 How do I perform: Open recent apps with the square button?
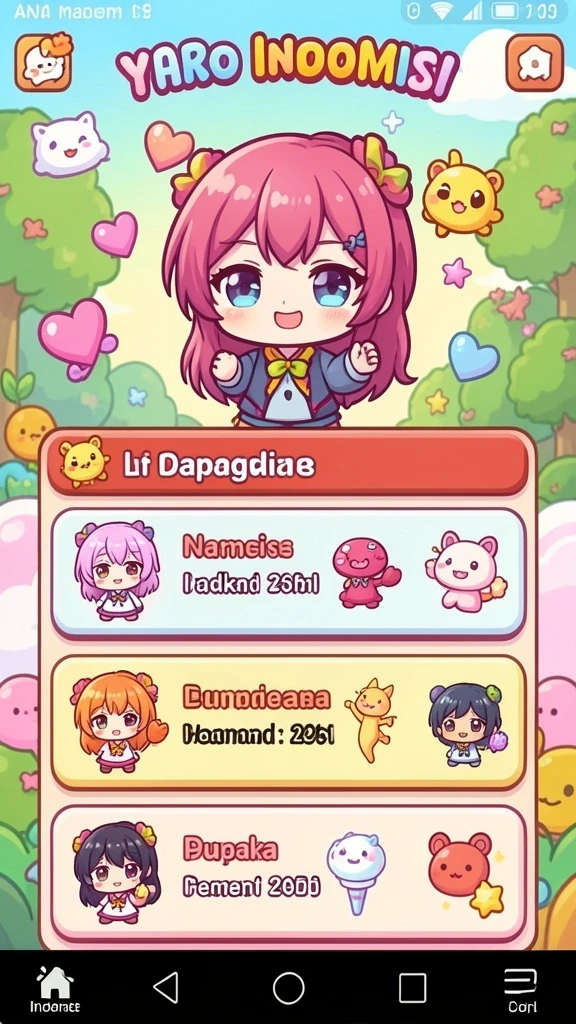(x=412, y=987)
